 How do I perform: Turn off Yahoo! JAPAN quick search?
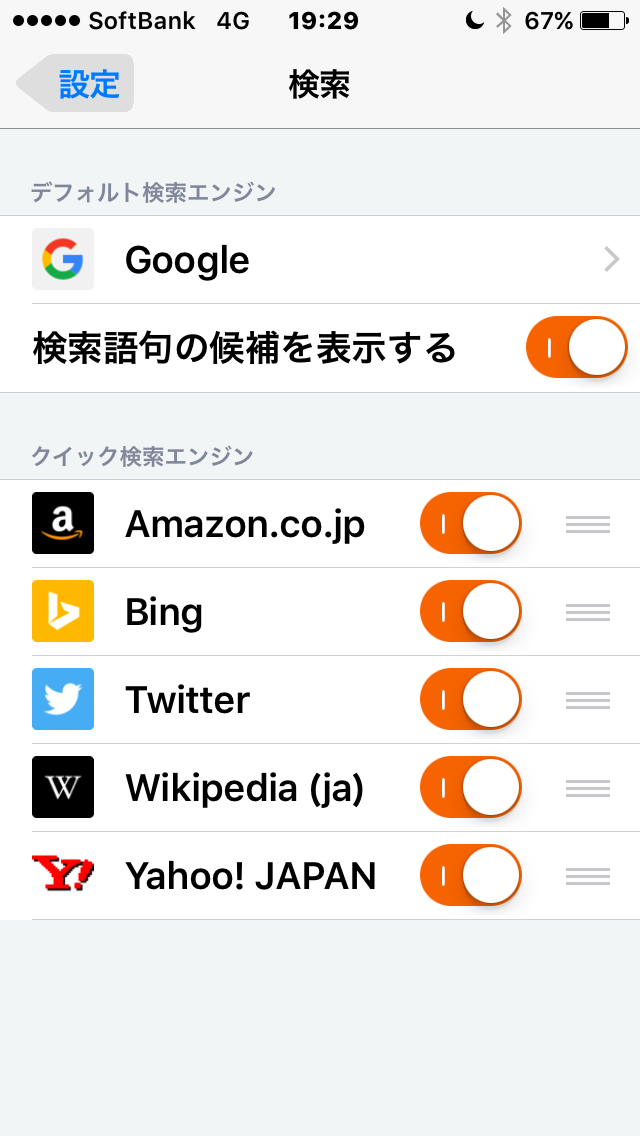pyautogui.click(x=470, y=875)
